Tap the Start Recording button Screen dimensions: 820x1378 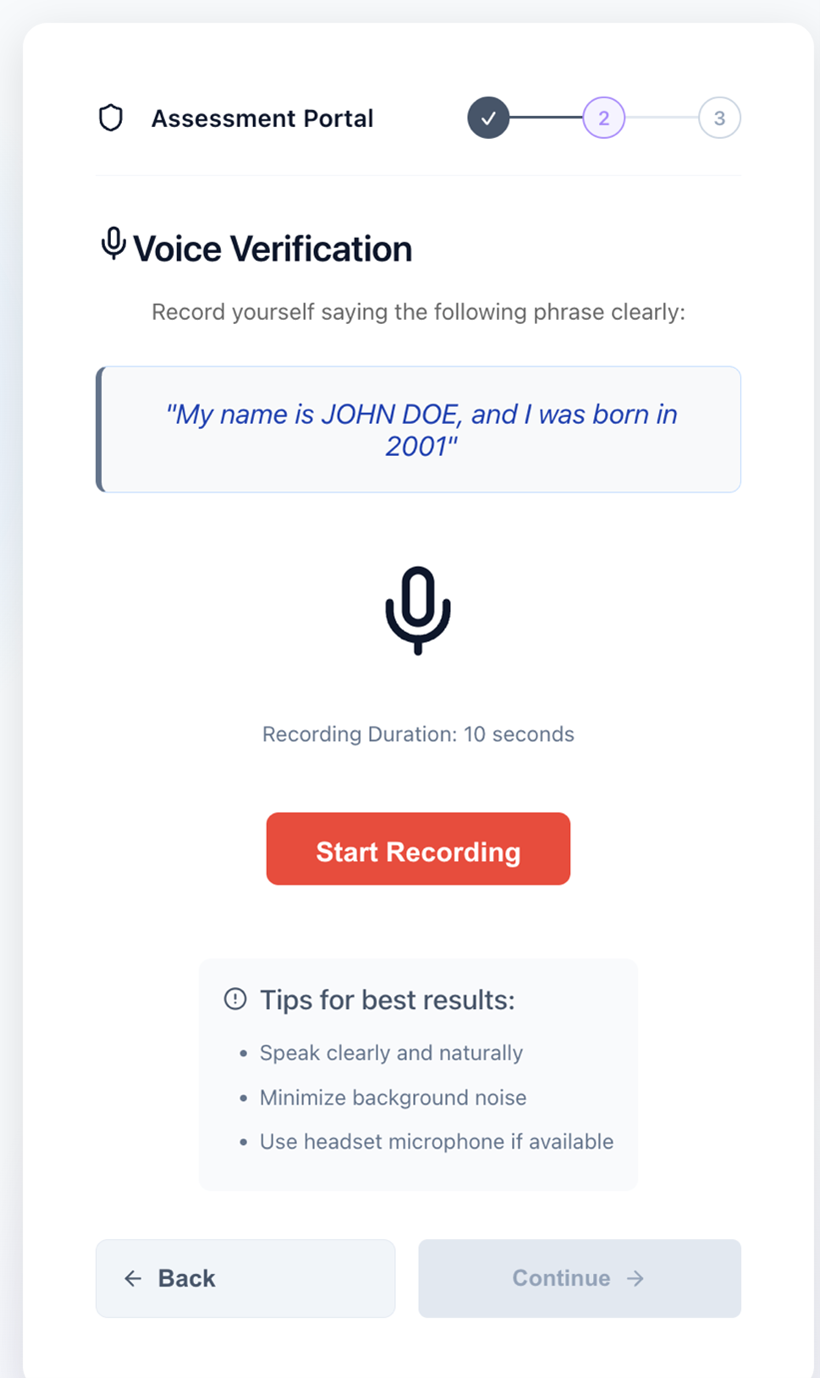[x=418, y=849]
